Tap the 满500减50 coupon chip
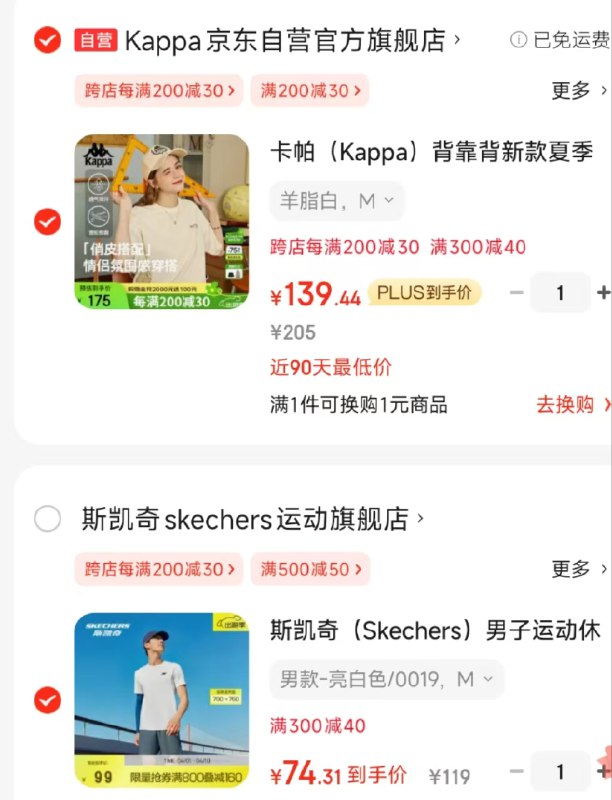Screen dimensions: 612x800 click(x=309, y=569)
